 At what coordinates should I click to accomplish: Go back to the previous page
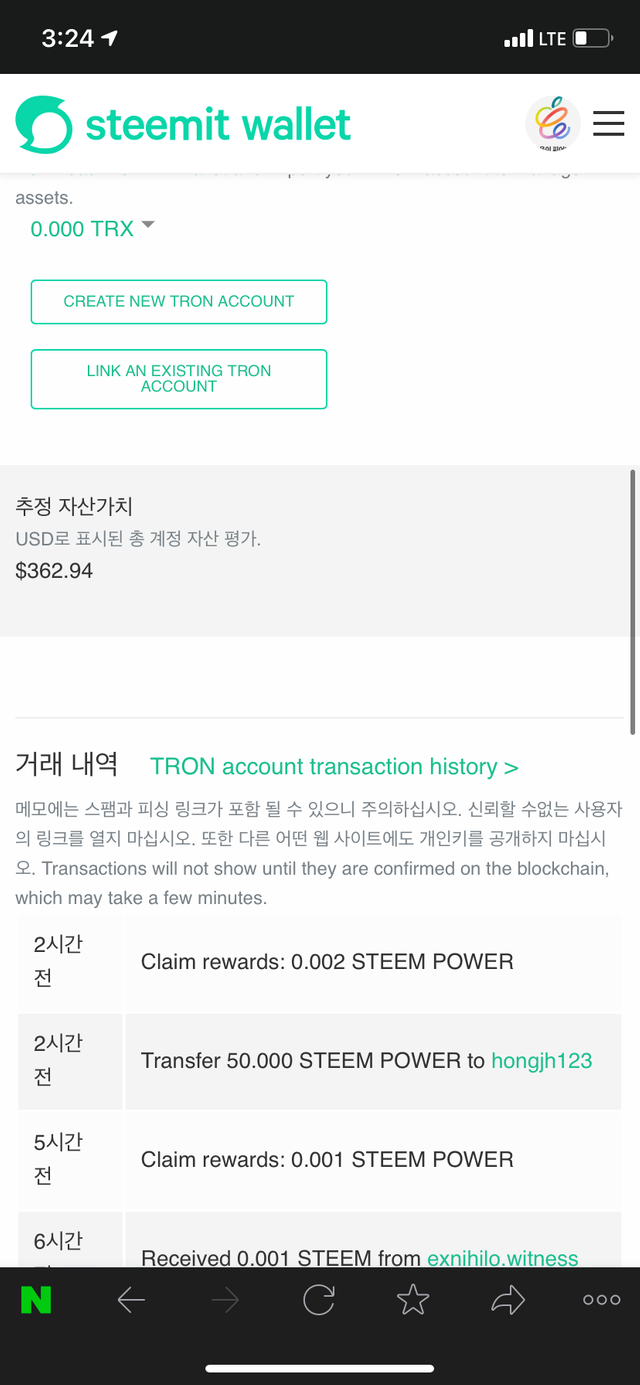point(131,1300)
